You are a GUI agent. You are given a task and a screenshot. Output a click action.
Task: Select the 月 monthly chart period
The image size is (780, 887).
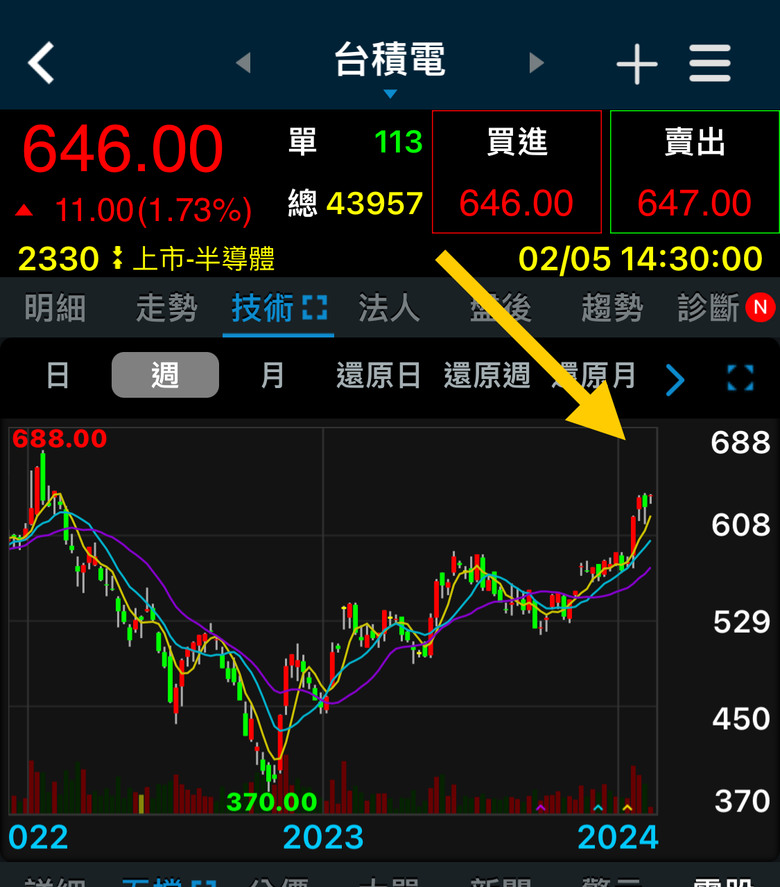pos(273,375)
